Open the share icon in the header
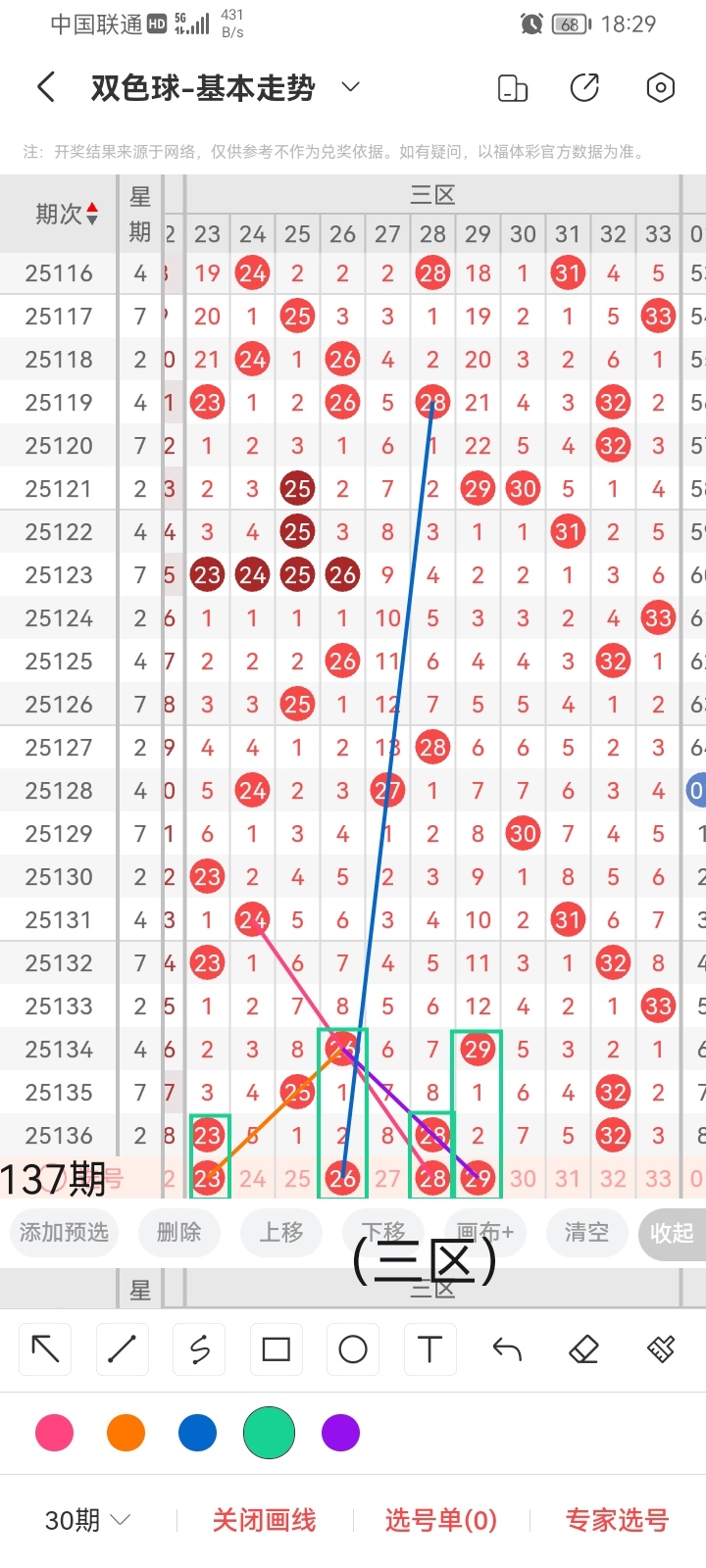This screenshot has height=1568, width=706. (x=584, y=88)
